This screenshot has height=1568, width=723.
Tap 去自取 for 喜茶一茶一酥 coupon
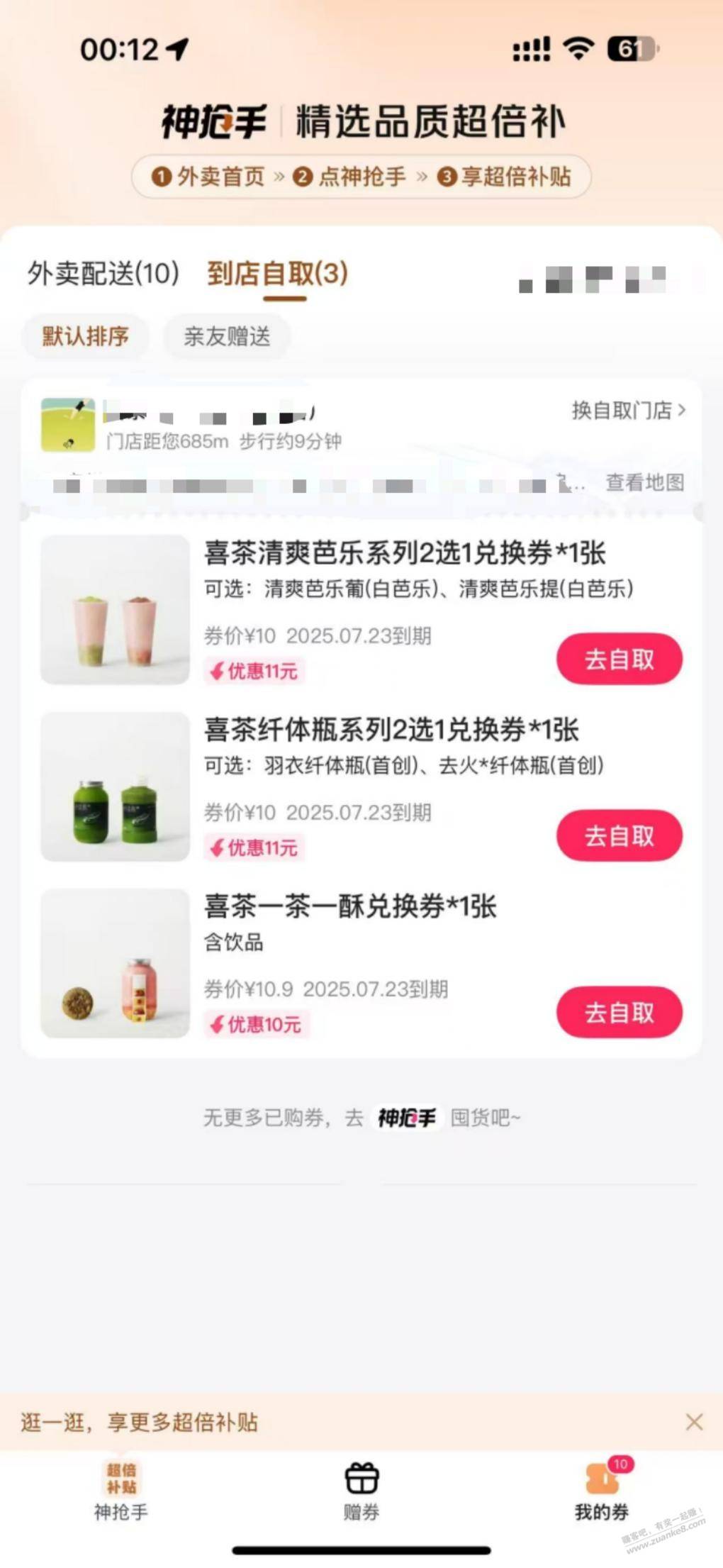620,1013
